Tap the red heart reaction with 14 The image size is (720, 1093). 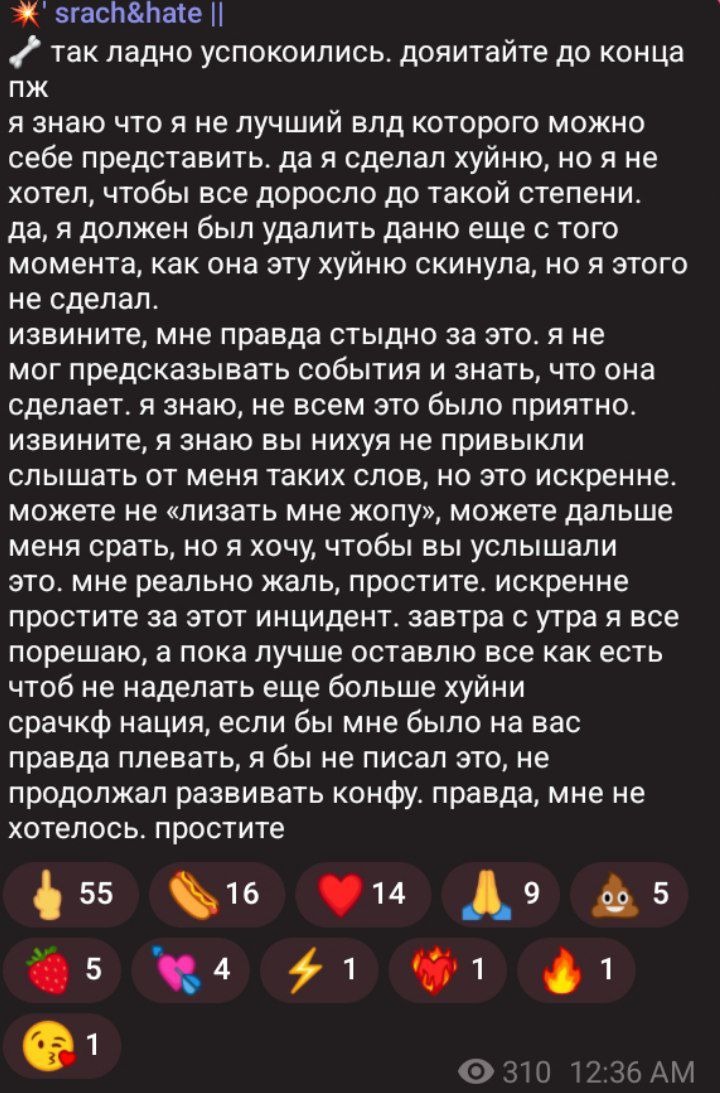click(362, 895)
